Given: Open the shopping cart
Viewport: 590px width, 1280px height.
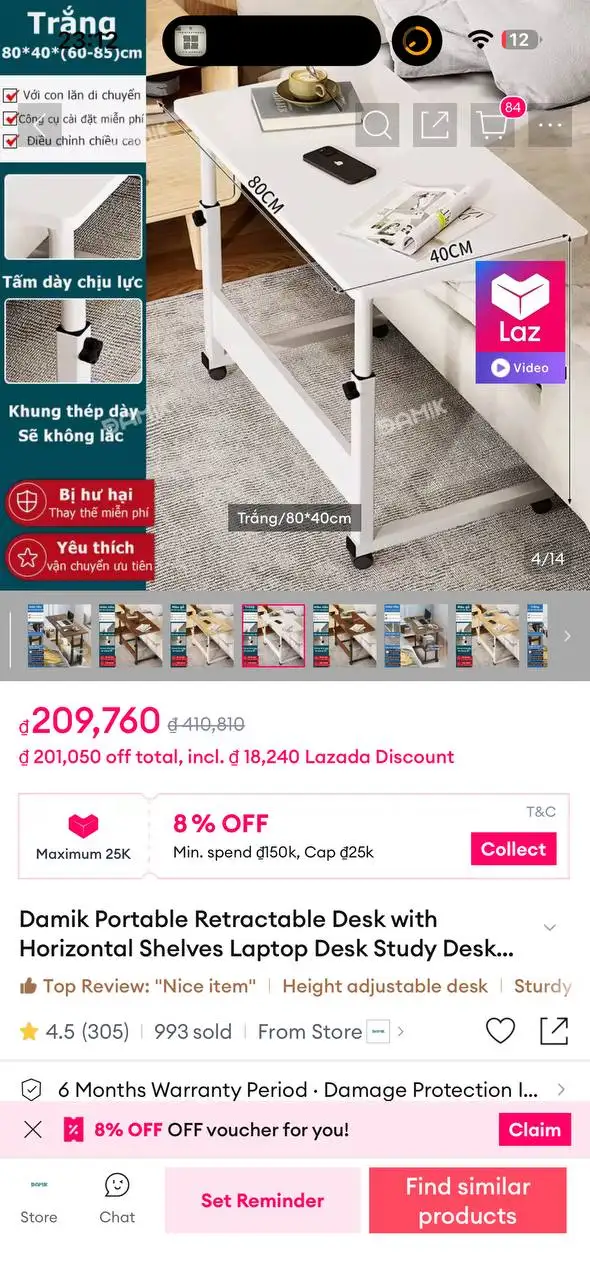Looking at the screenshot, I should tap(493, 125).
